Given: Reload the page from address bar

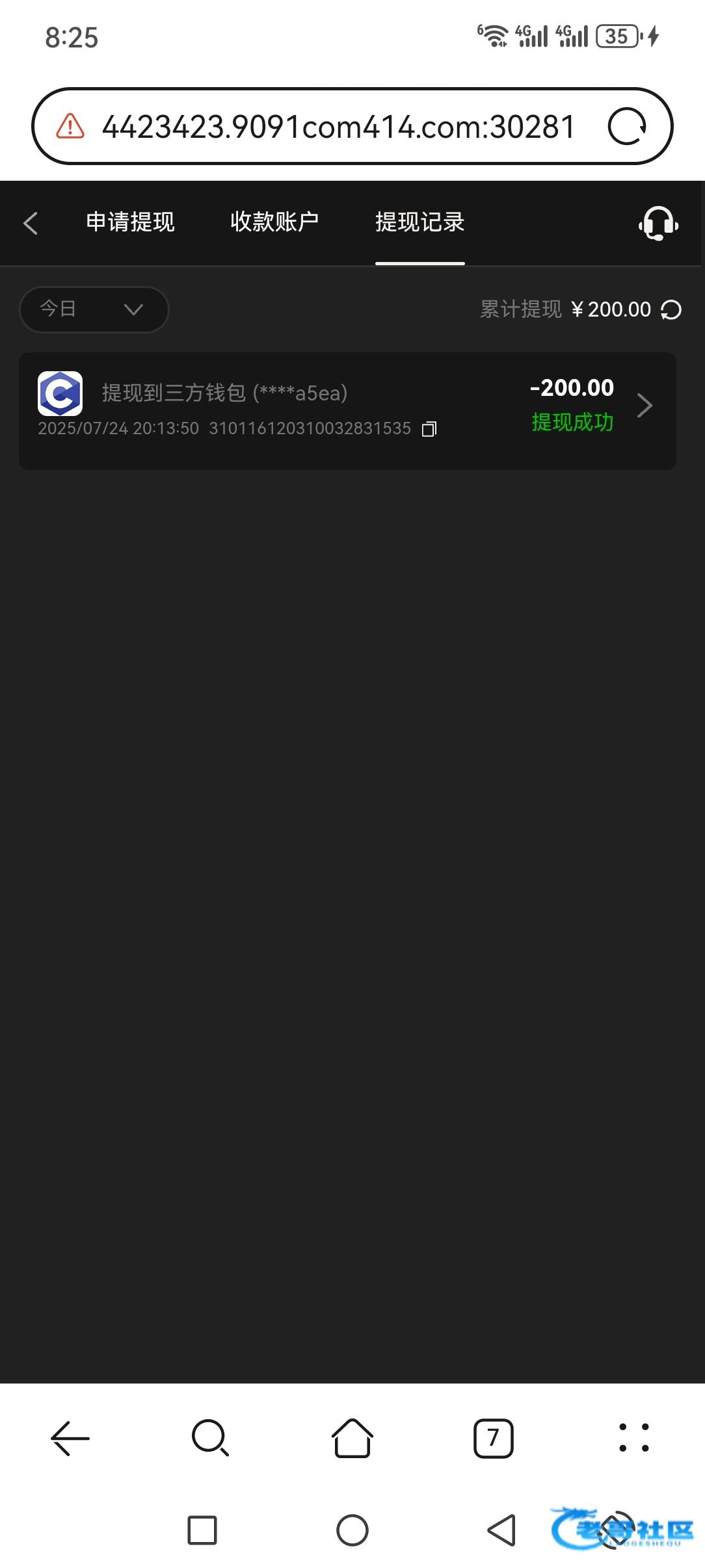Looking at the screenshot, I should click(627, 126).
